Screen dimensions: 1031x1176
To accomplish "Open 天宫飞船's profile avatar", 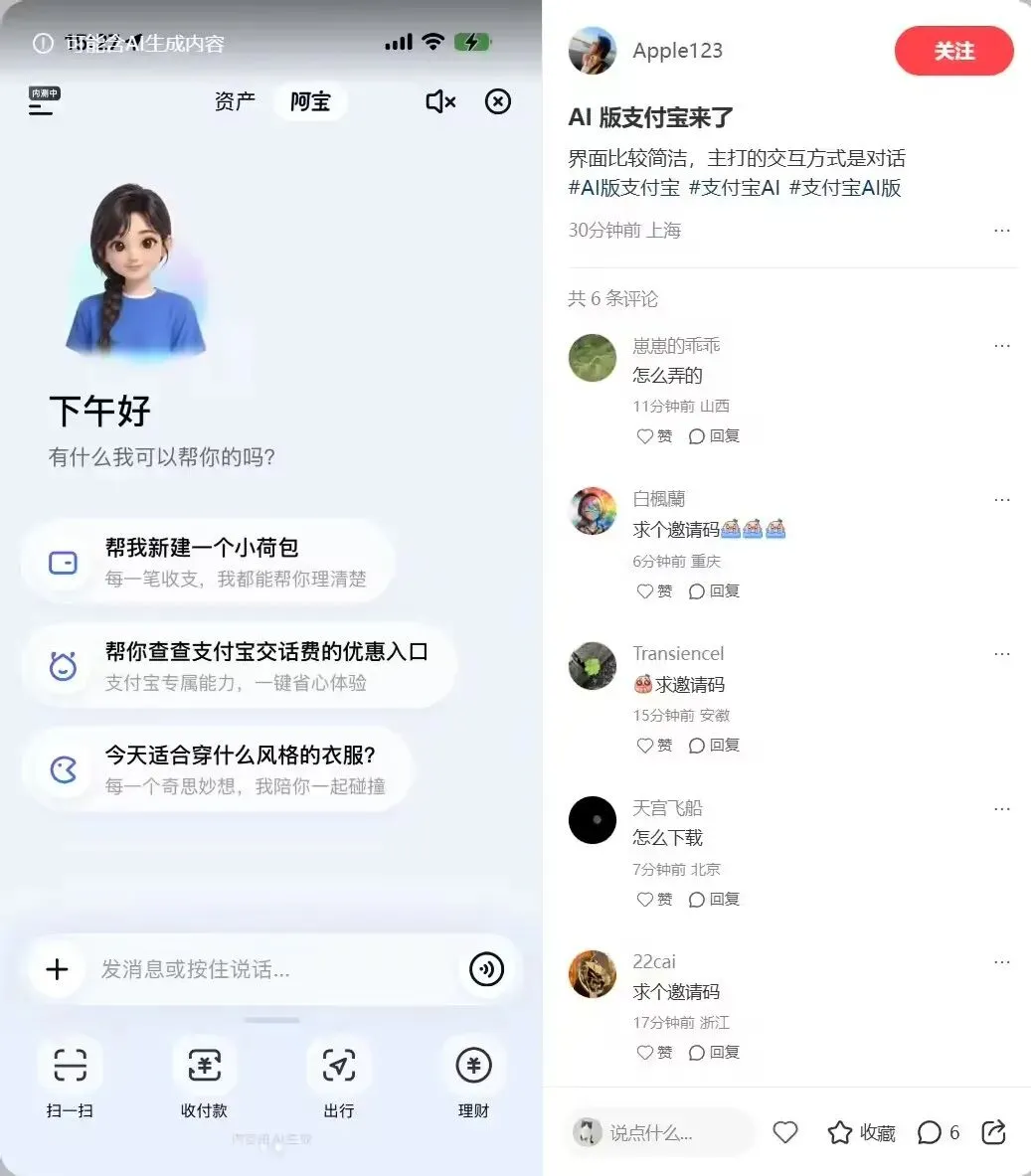I will [592, 820].
